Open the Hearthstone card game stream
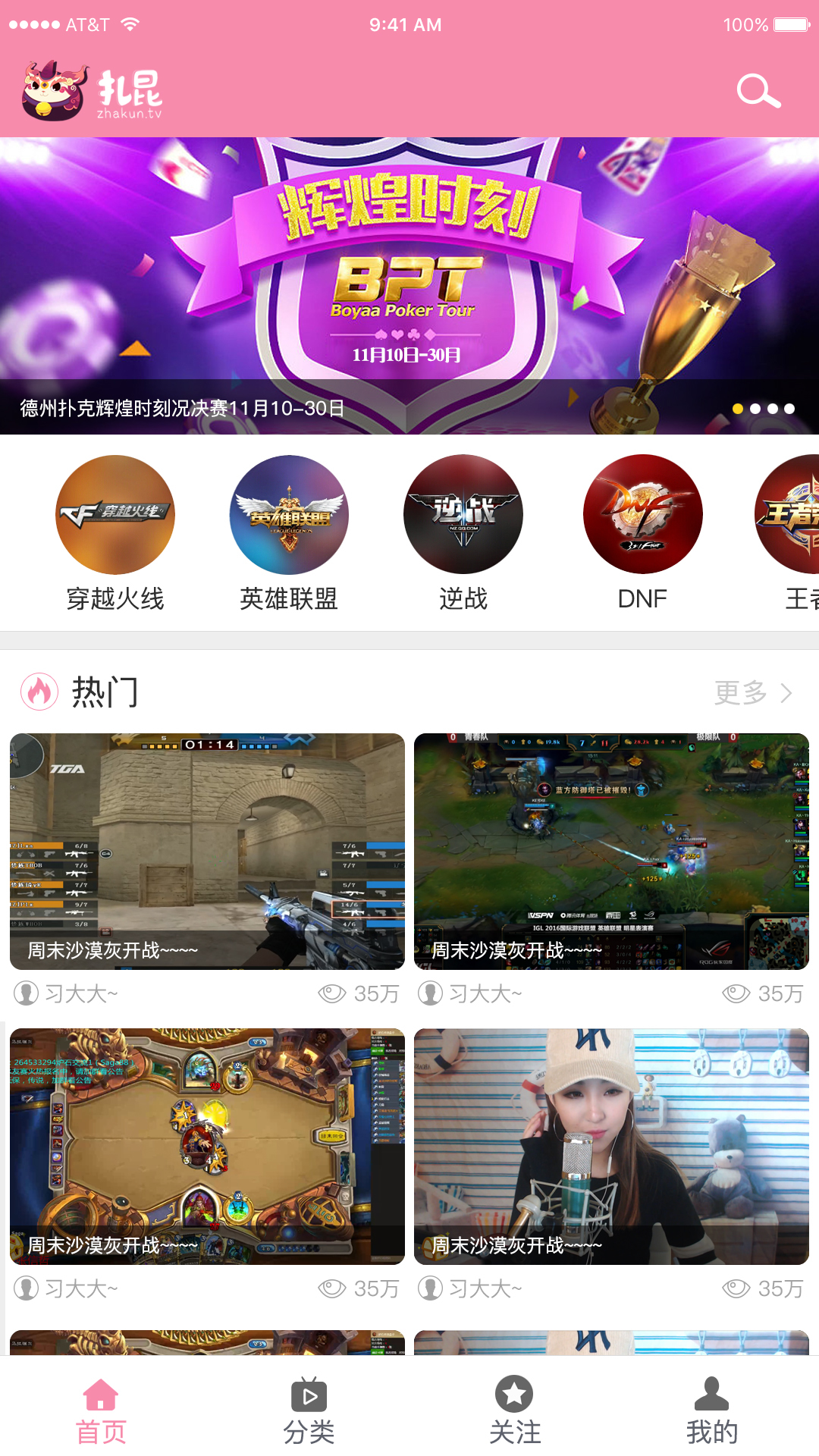819x1456 pixels. [207, 1146]
